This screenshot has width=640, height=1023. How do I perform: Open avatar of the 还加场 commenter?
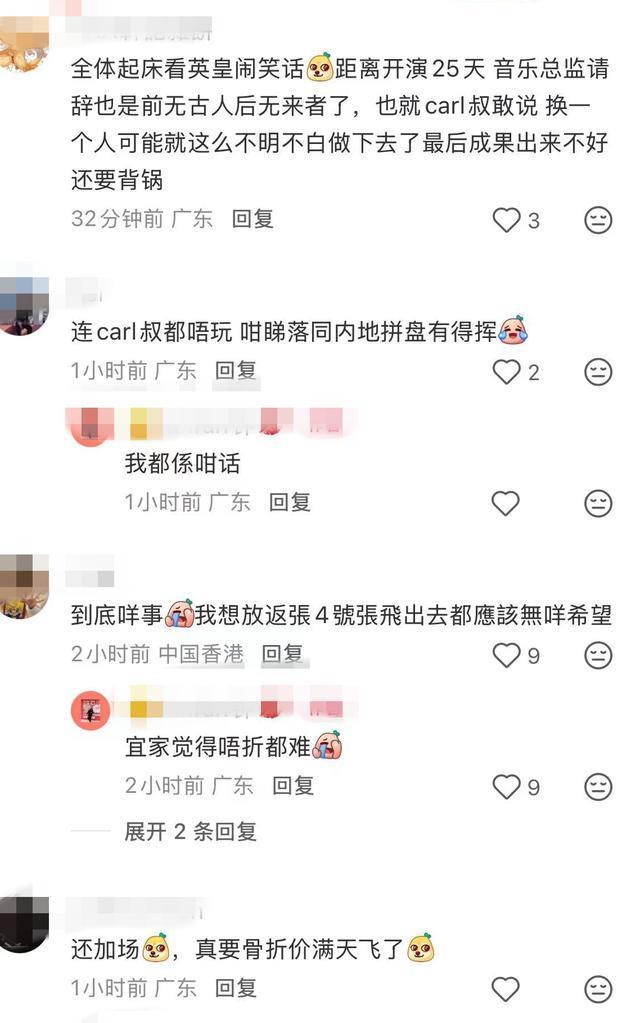click(x=24, y=923)
